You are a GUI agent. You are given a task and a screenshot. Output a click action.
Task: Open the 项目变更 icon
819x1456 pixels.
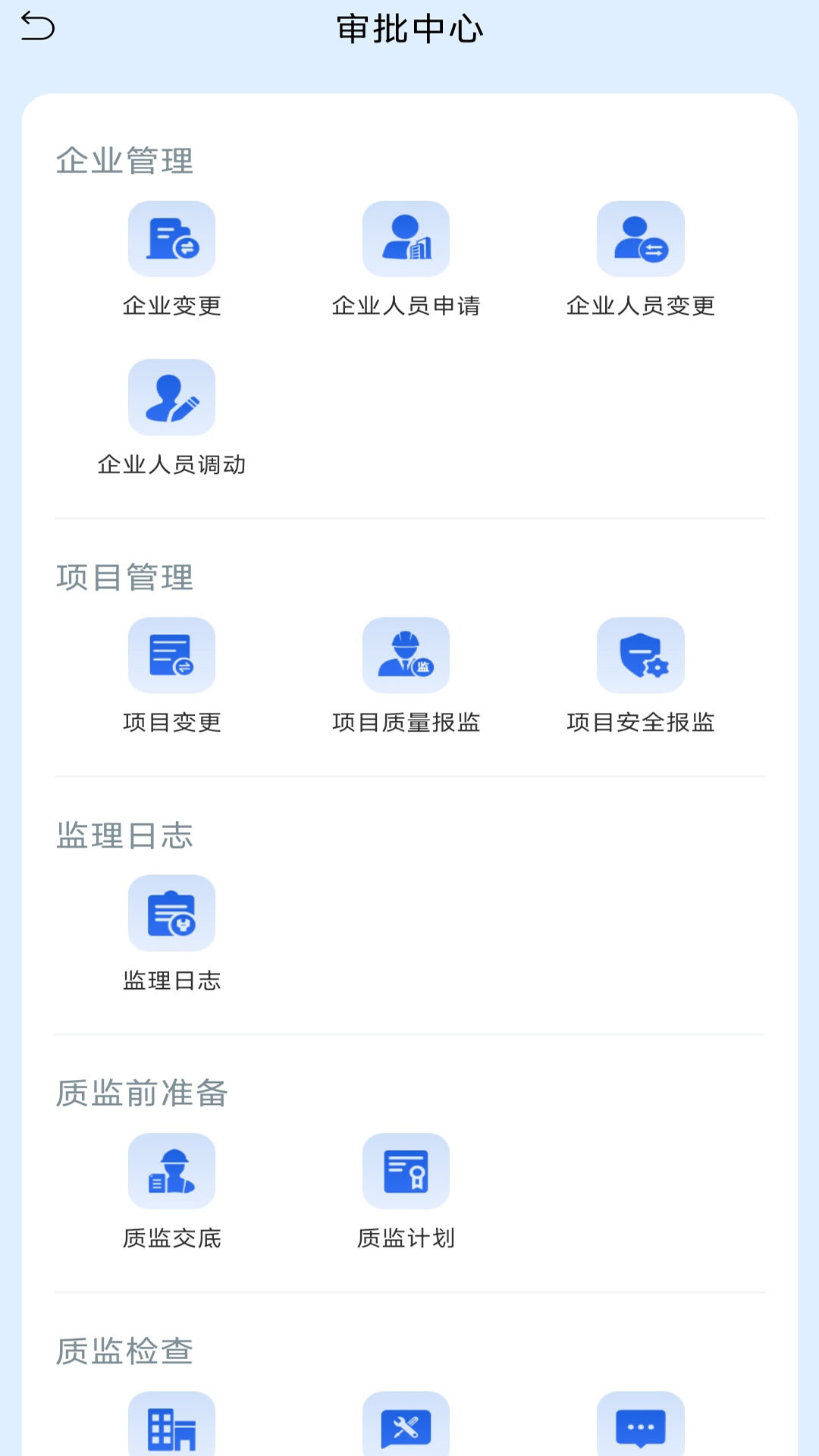click(x=171, y=655)
